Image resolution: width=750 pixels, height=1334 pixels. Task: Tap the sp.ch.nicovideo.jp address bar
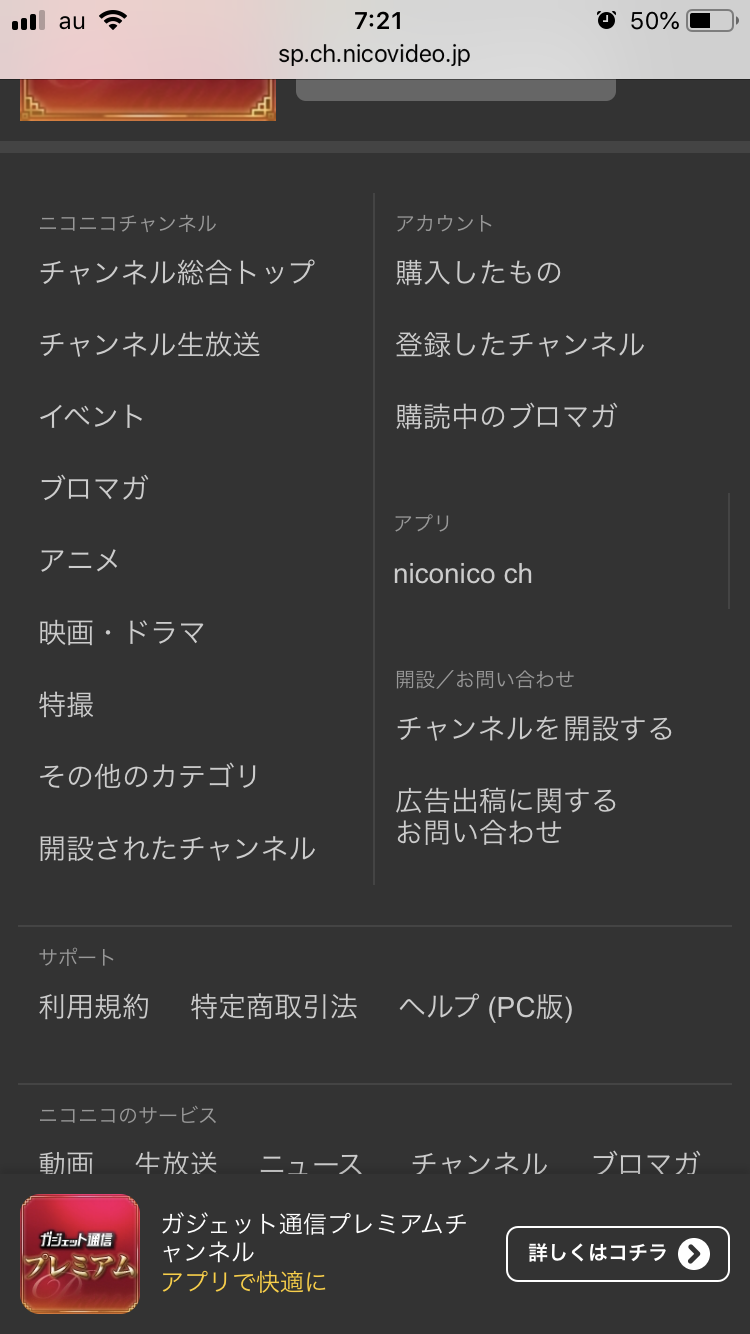375,54
